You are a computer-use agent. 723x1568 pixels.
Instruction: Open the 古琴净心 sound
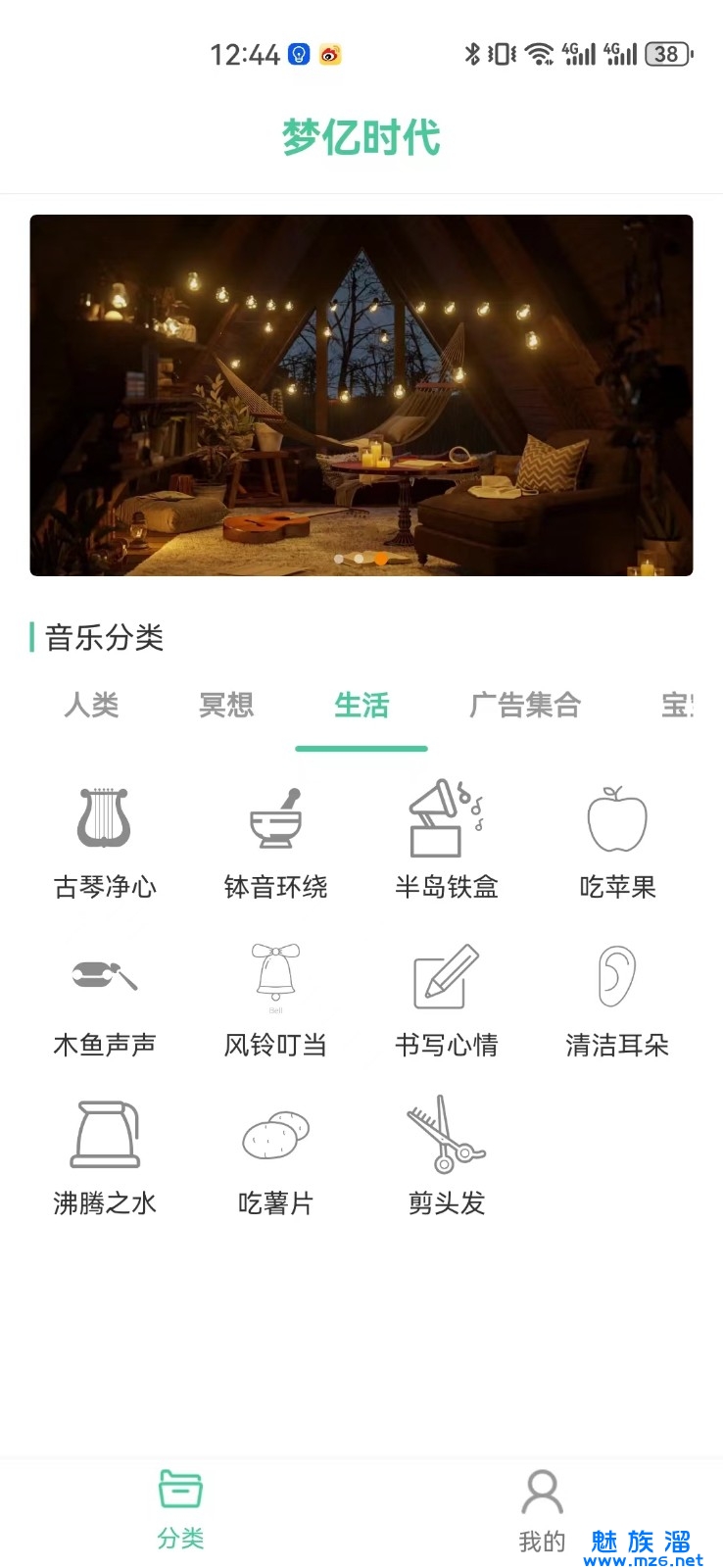pos(105,841)
